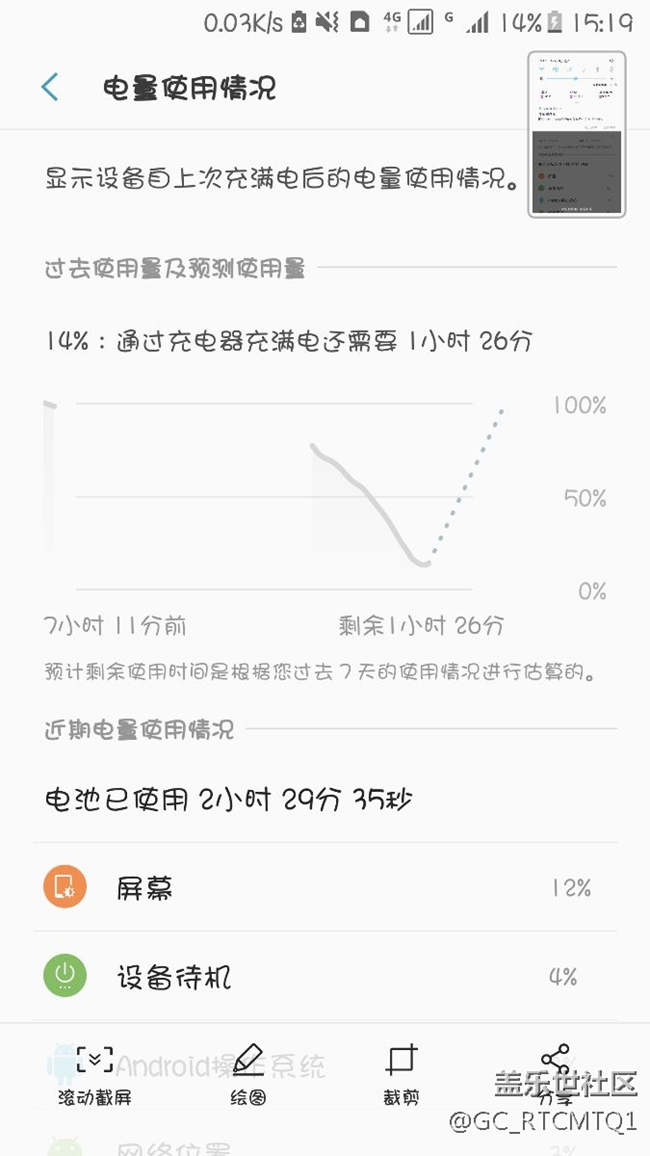Choose 裁剪 to crop the screenshot

(401, 1073)
